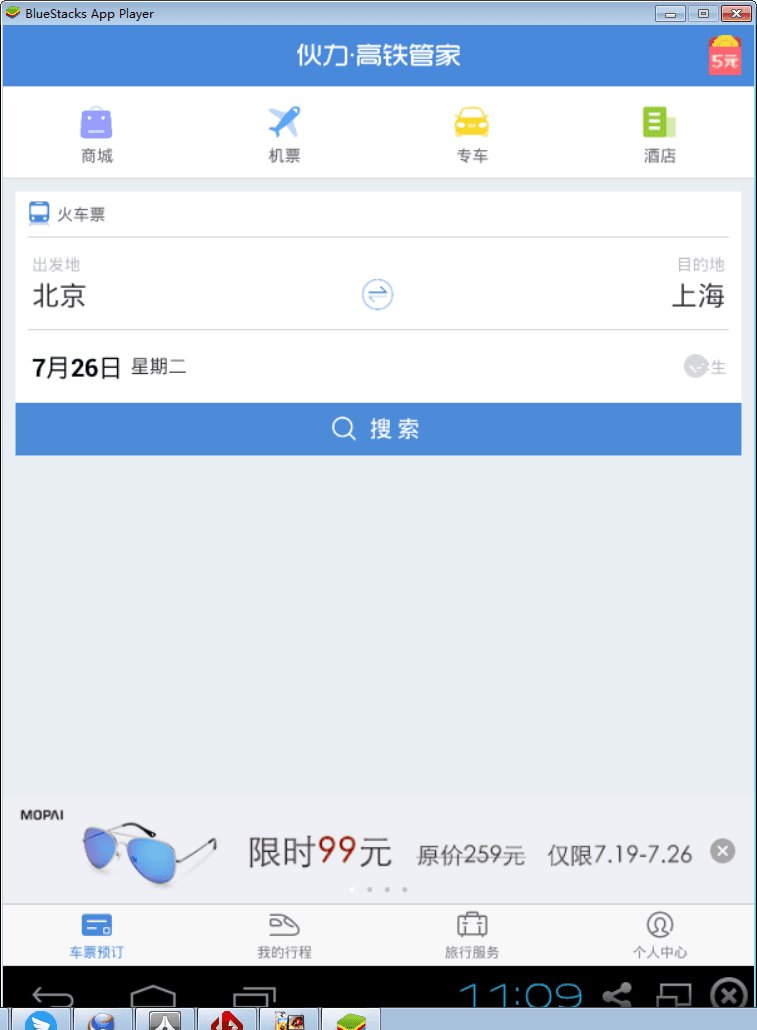Change destination city 上海

[x=698, y=295]
